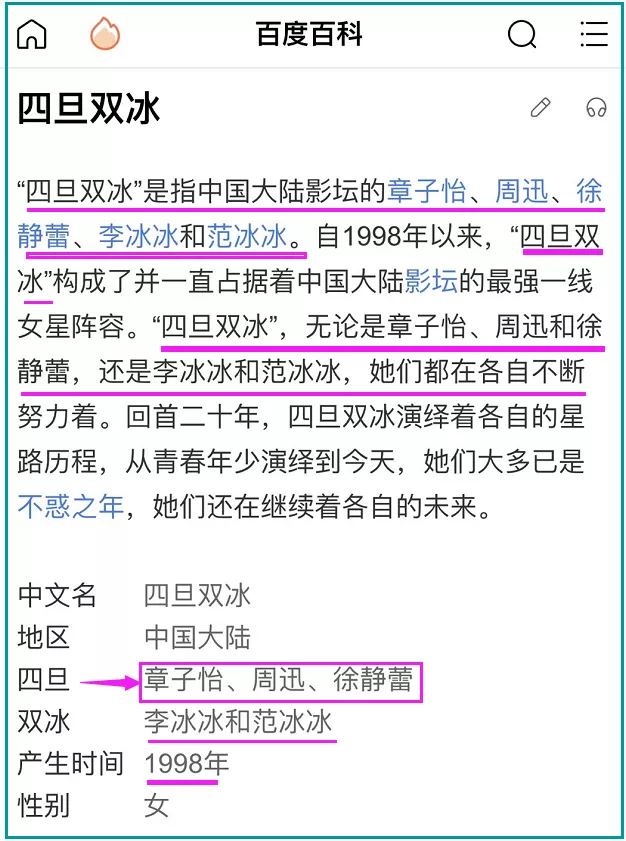Image resolution: width=626 pixels, height=841 pixels.
Task: Open the 李冰冰 link
Action: 138,237
